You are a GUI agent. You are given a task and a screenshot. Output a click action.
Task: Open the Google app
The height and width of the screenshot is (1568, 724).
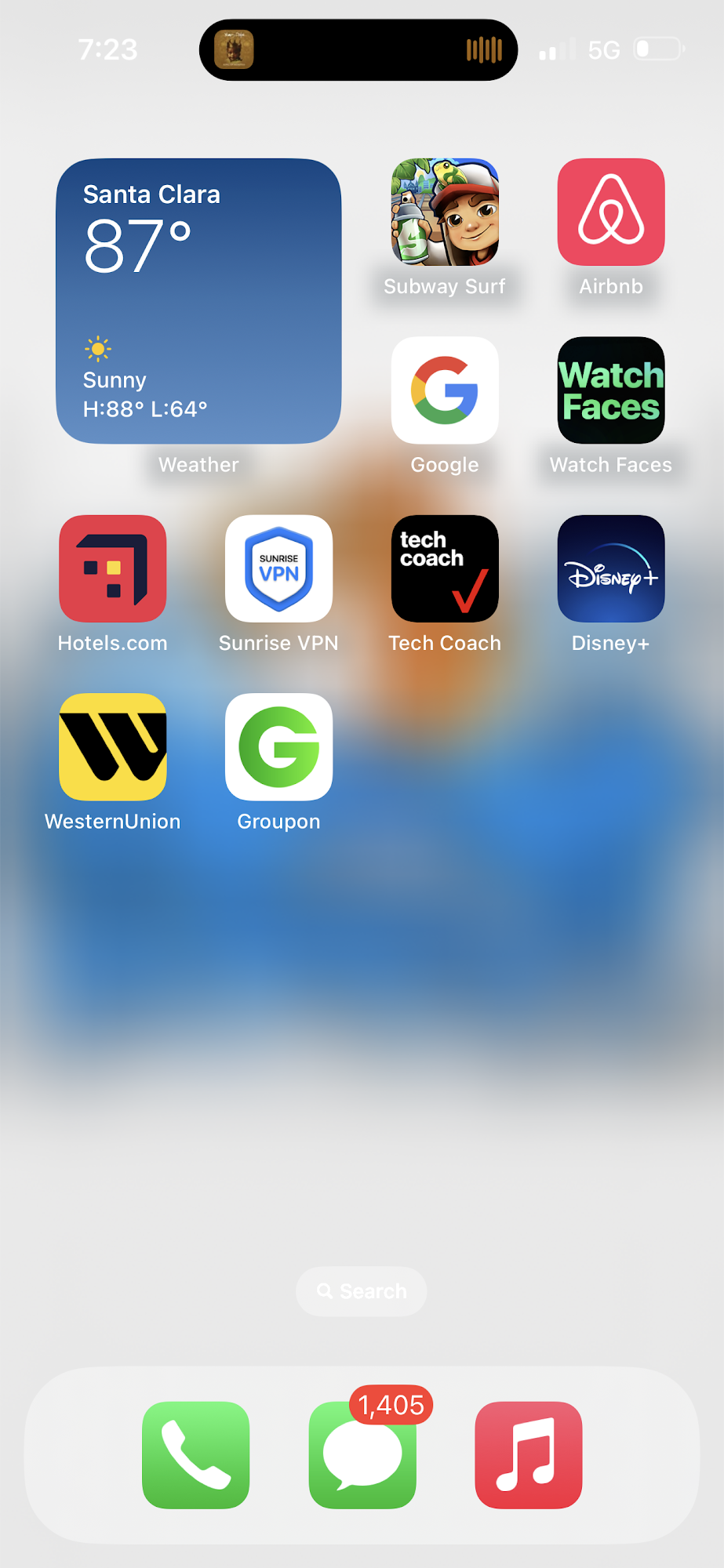click(445, 390)
